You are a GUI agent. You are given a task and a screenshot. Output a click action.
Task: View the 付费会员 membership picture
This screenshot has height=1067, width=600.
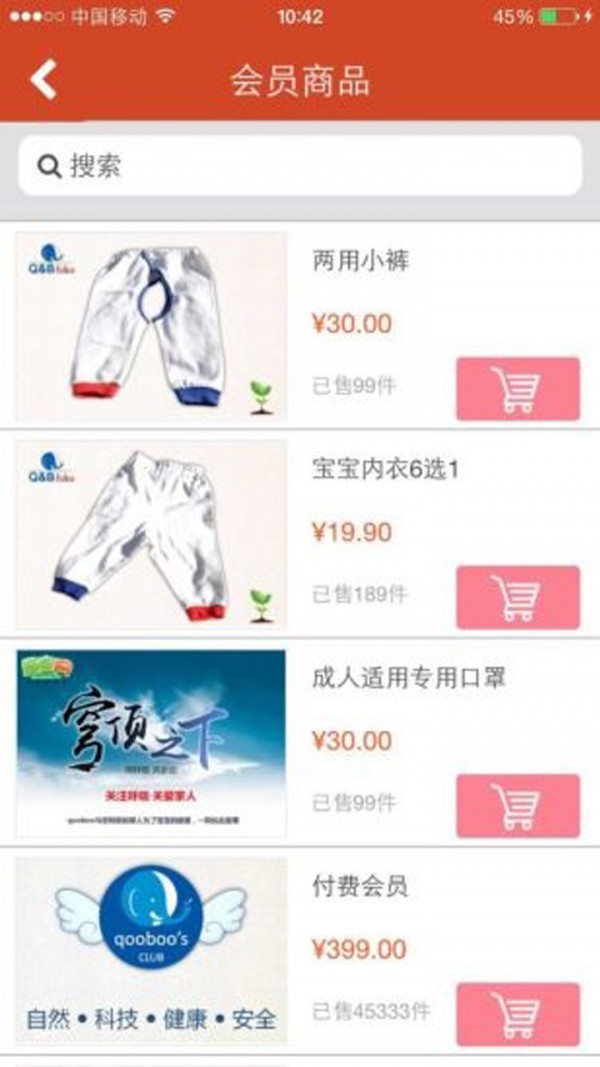(x=151, y=951)
